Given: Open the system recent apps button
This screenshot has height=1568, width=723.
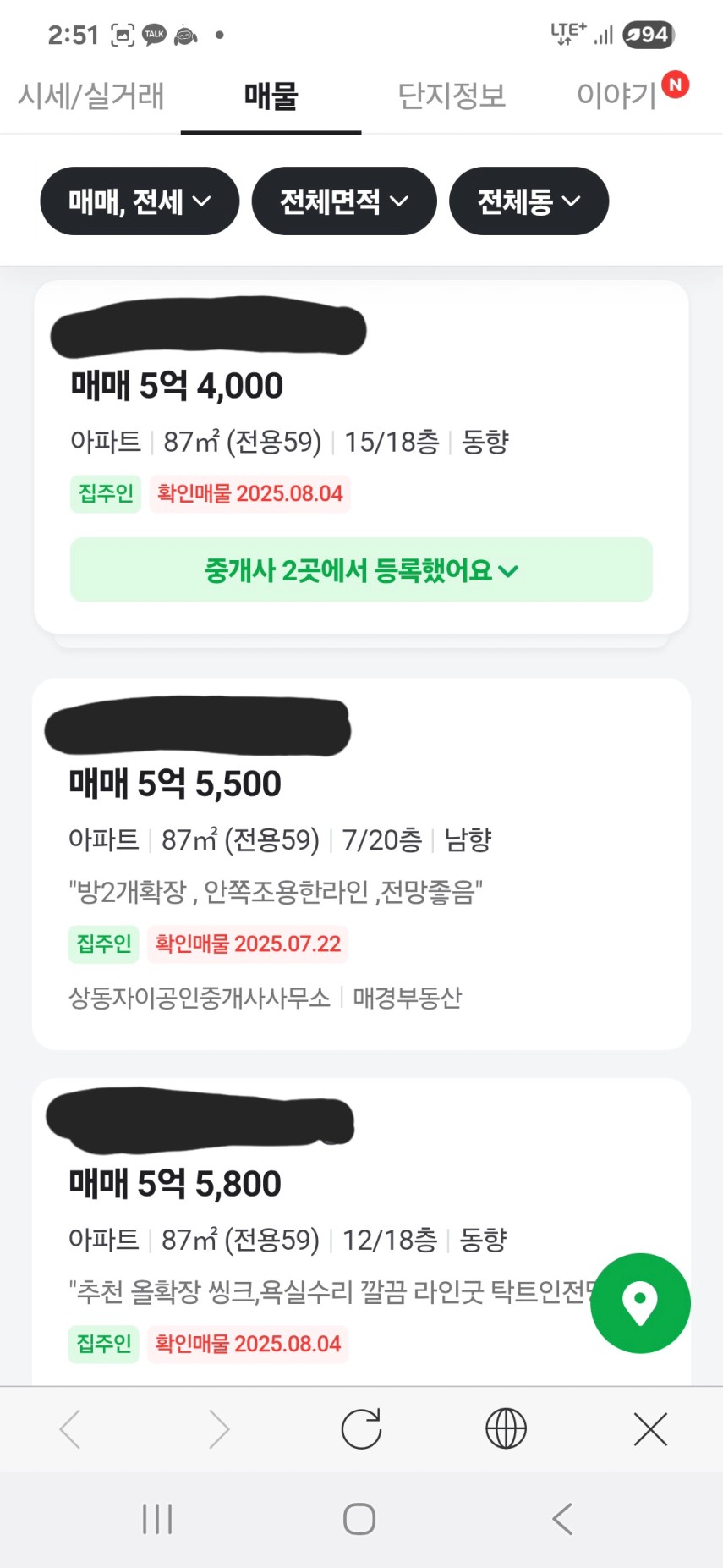Looking at the screenshot, I should 157,1519.
